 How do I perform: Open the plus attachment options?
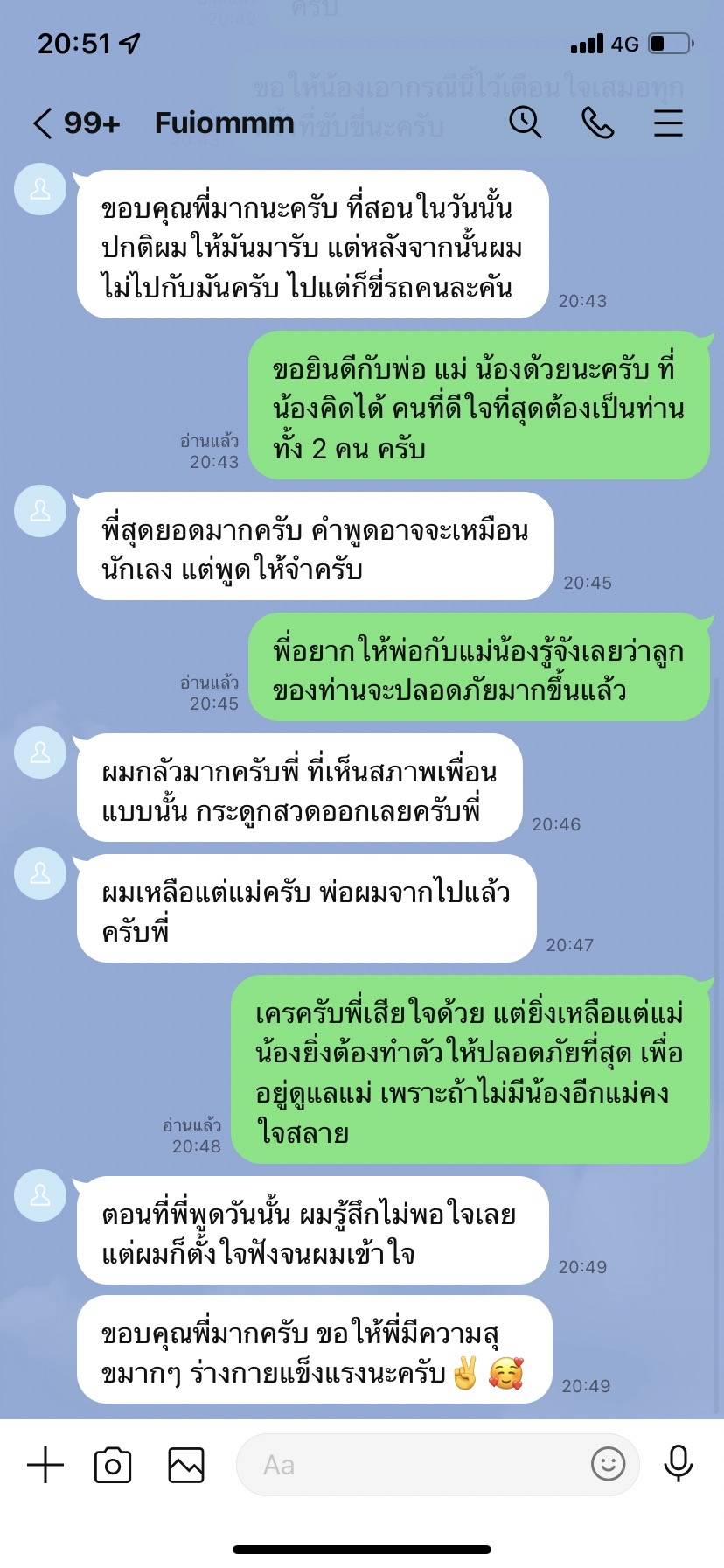pyautogui.click(x=45, y=1464)
